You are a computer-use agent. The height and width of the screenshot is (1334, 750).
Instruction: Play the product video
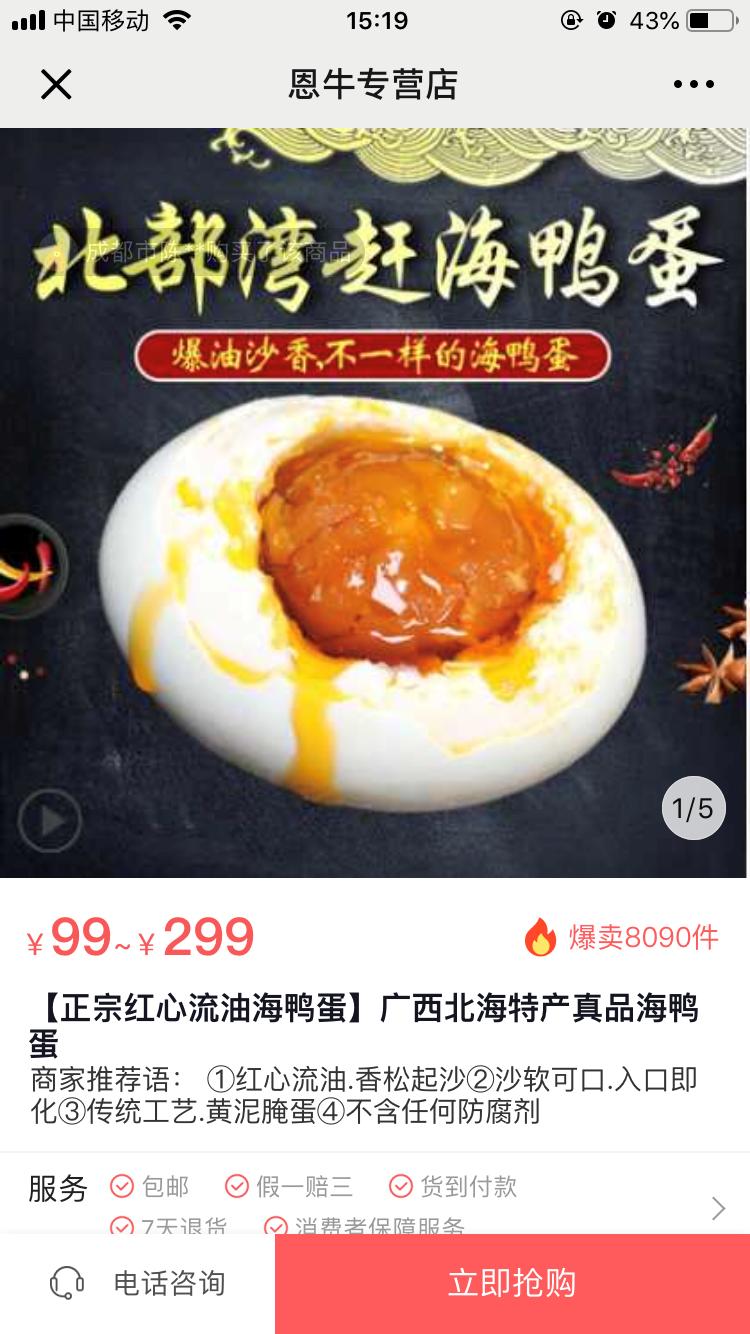pyautogui.click(x=48, y=818)
